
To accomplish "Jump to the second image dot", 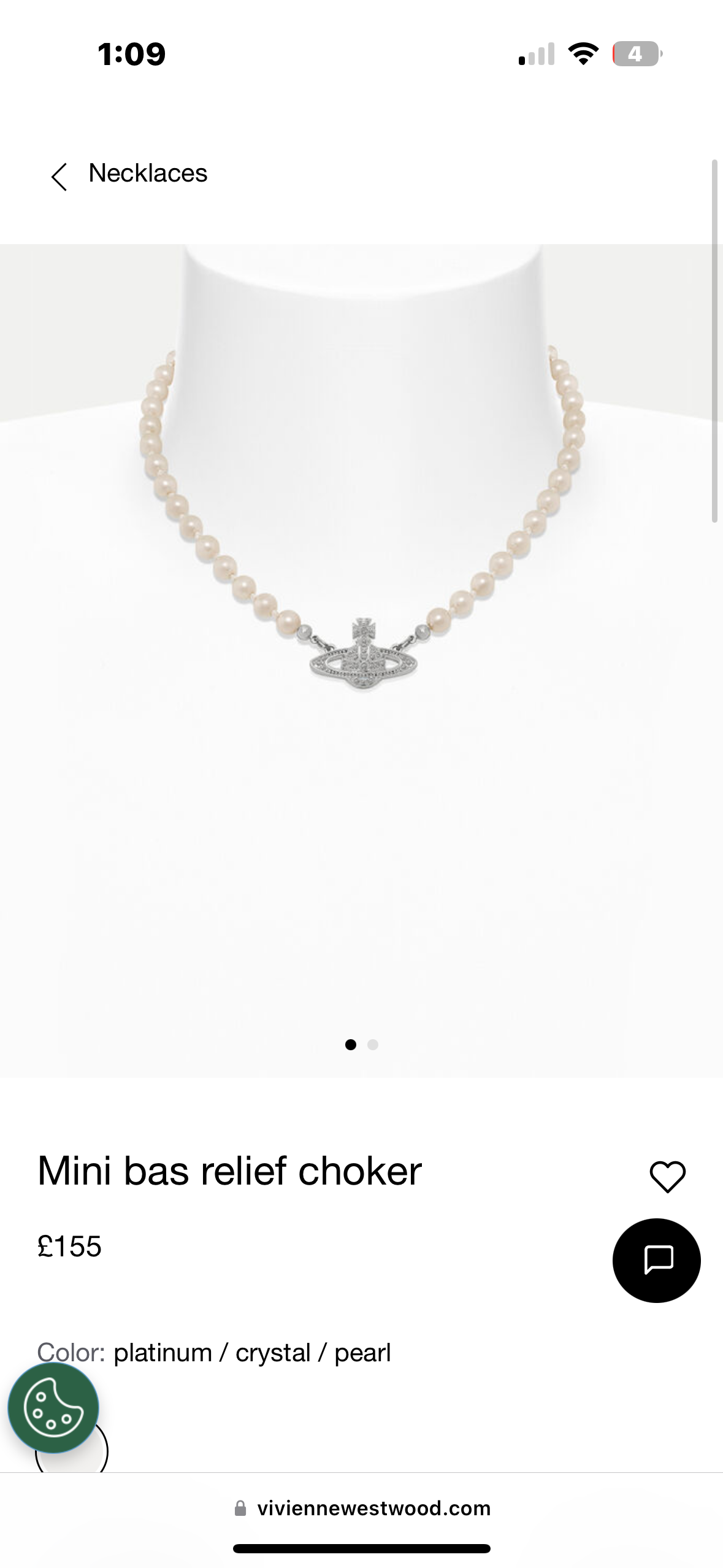I will click(x=373, y=1045).
